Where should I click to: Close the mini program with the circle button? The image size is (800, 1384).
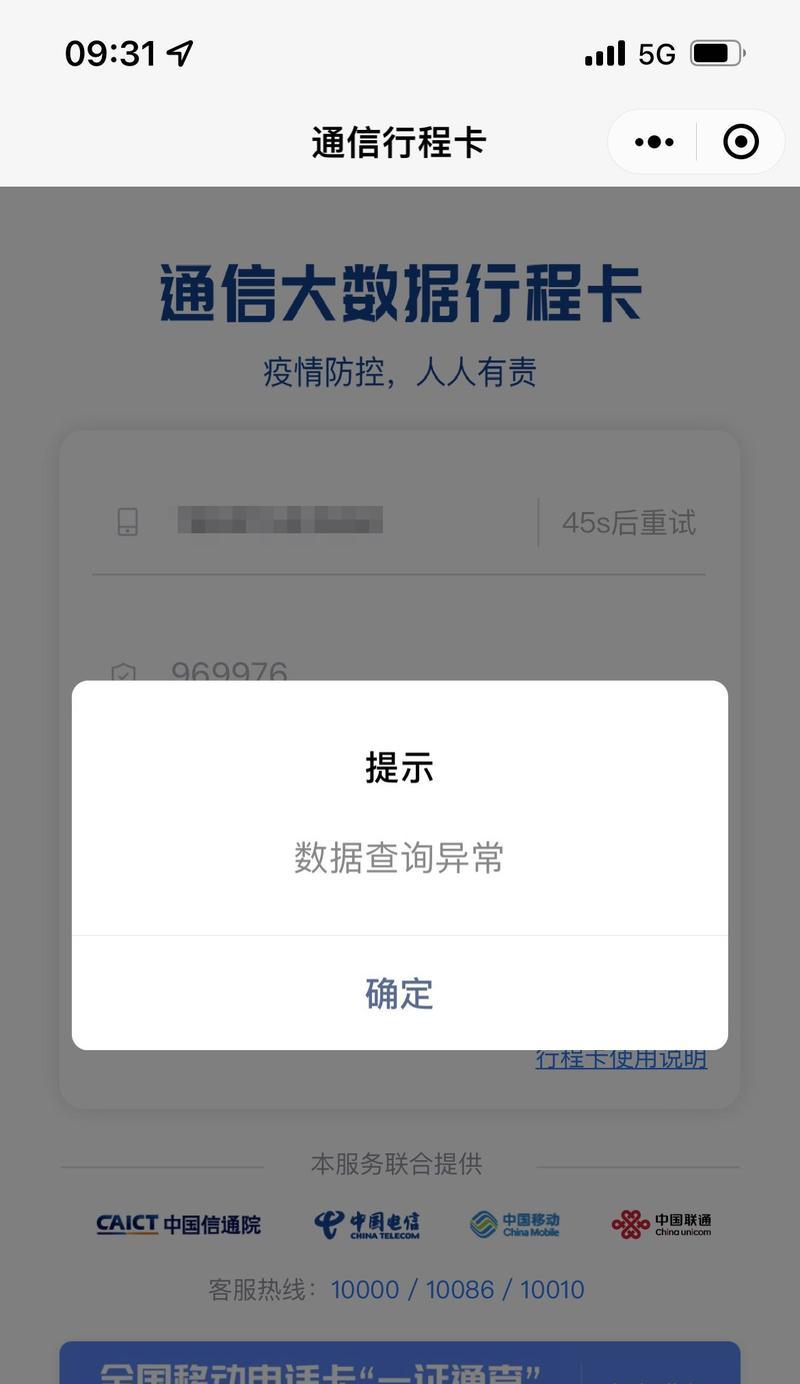tap(741, 142)
